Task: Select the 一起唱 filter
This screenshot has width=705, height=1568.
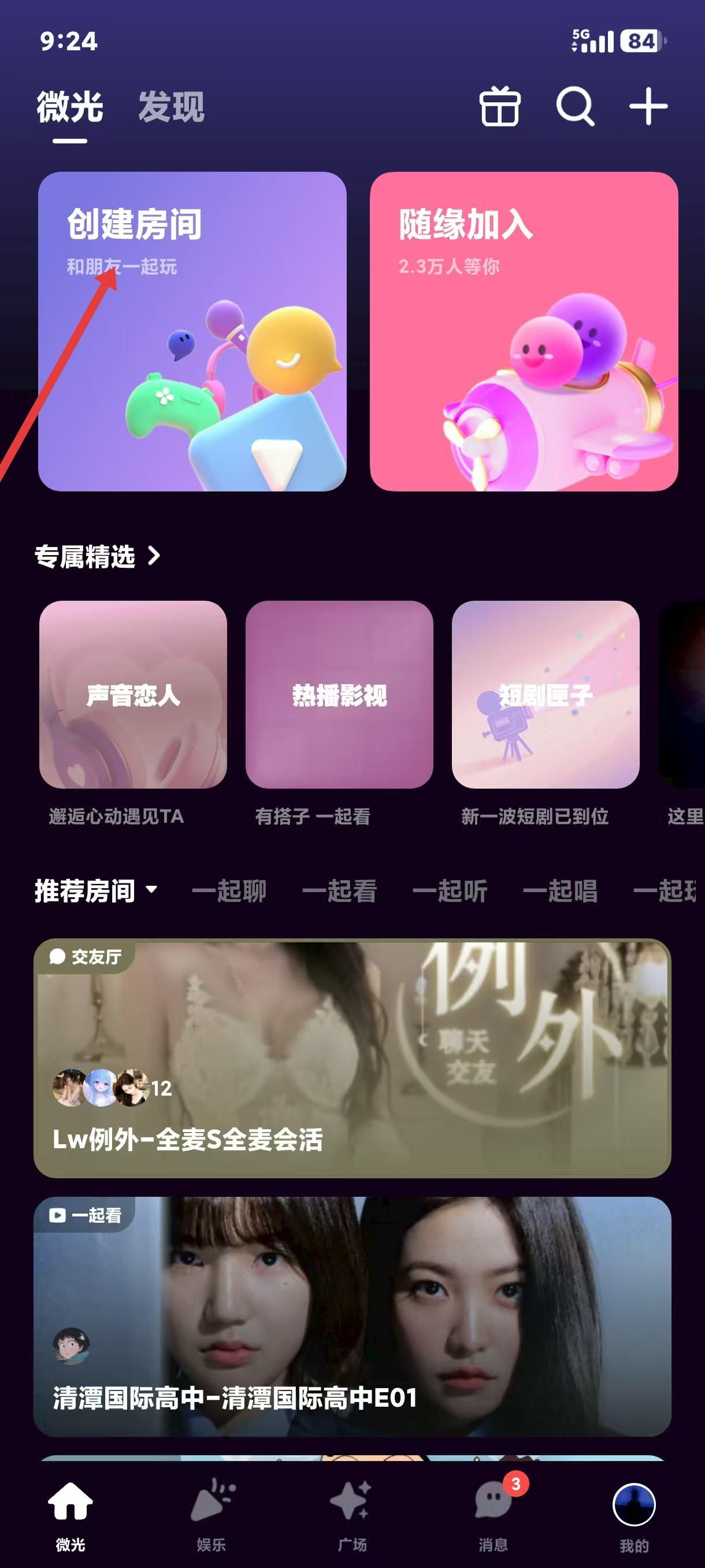Action: point(559,891)
